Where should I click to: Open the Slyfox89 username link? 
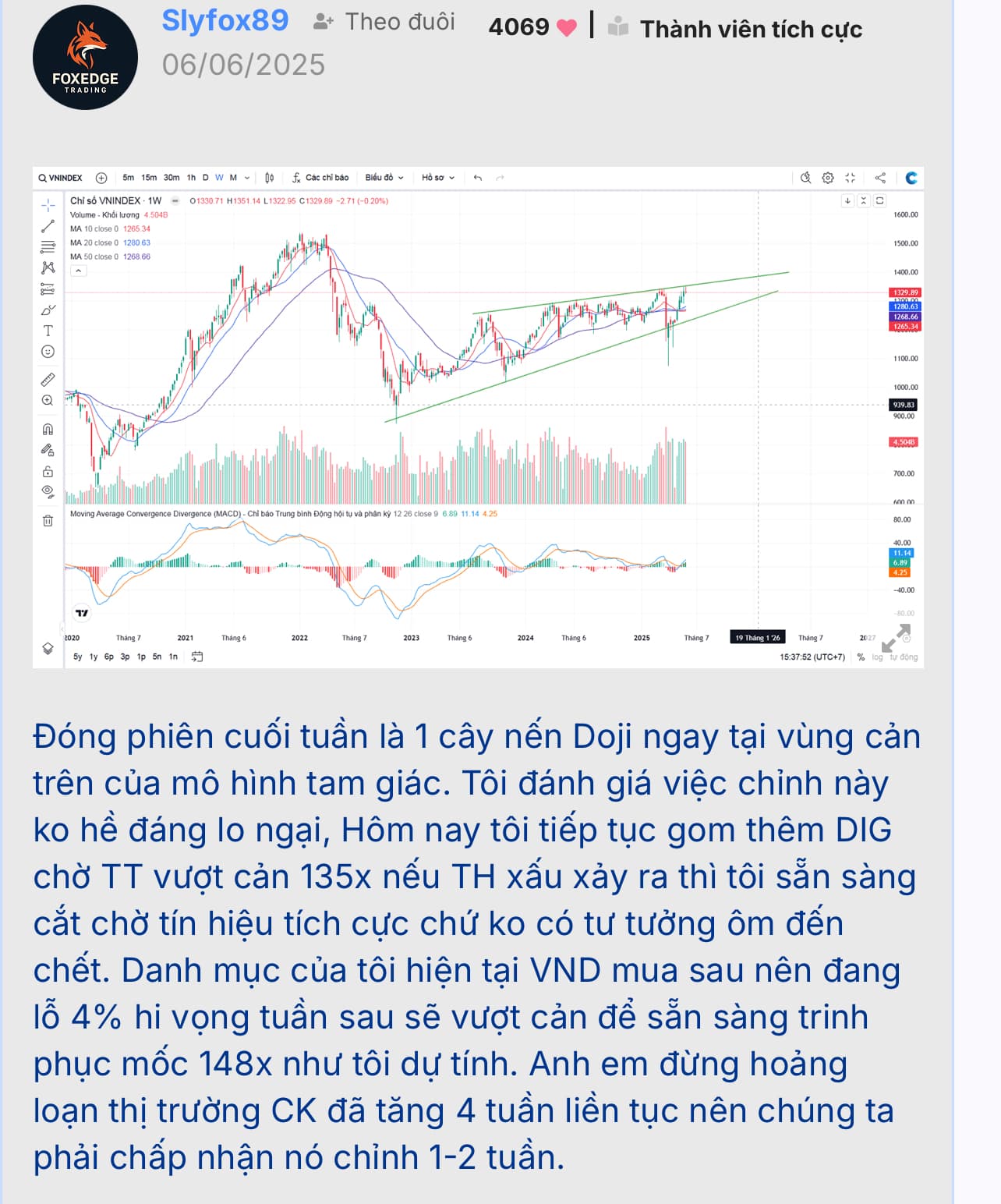tap(225, 21)
